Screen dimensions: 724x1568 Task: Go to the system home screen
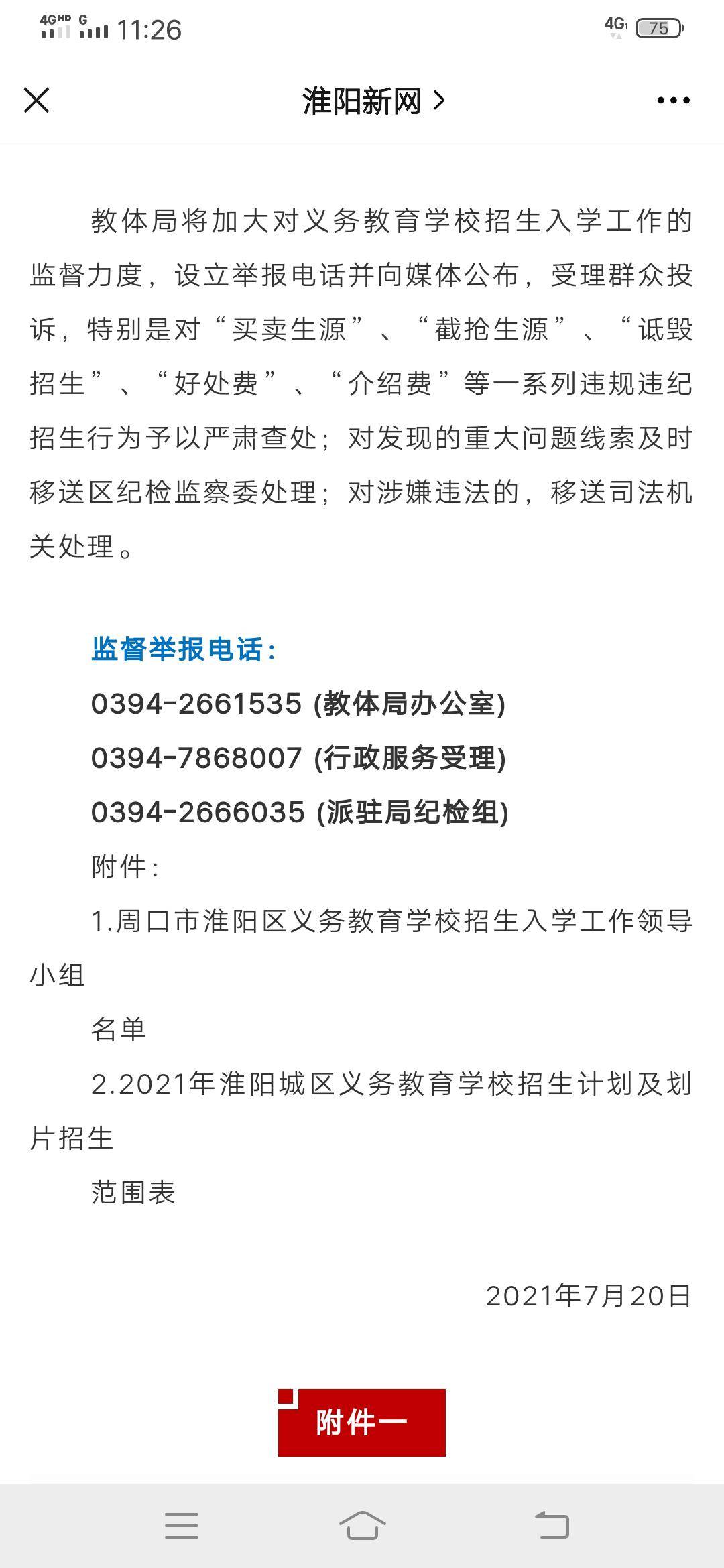pyautogui.click(x=362, y=1525)
